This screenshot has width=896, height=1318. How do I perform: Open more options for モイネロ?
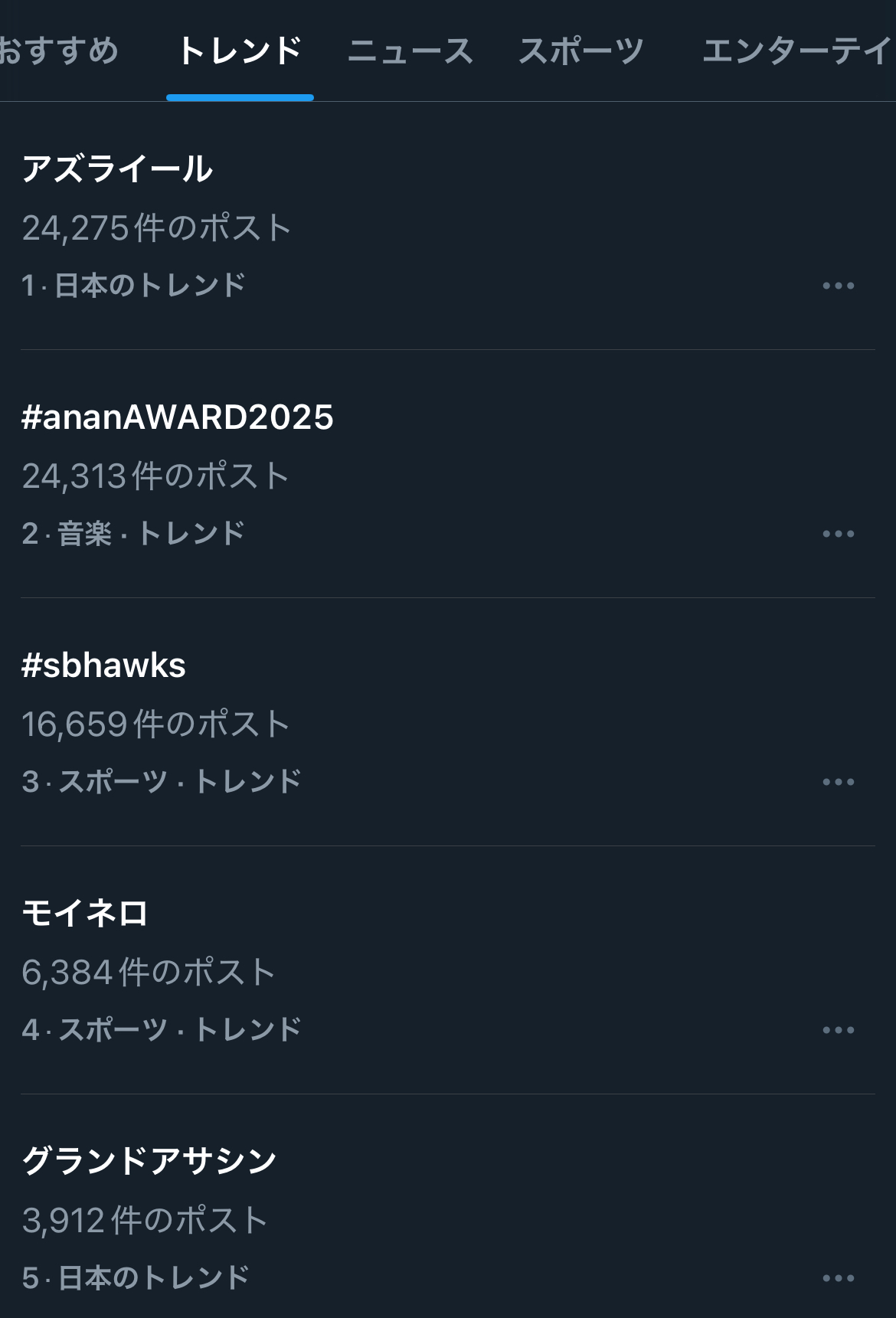point(838,1030)
